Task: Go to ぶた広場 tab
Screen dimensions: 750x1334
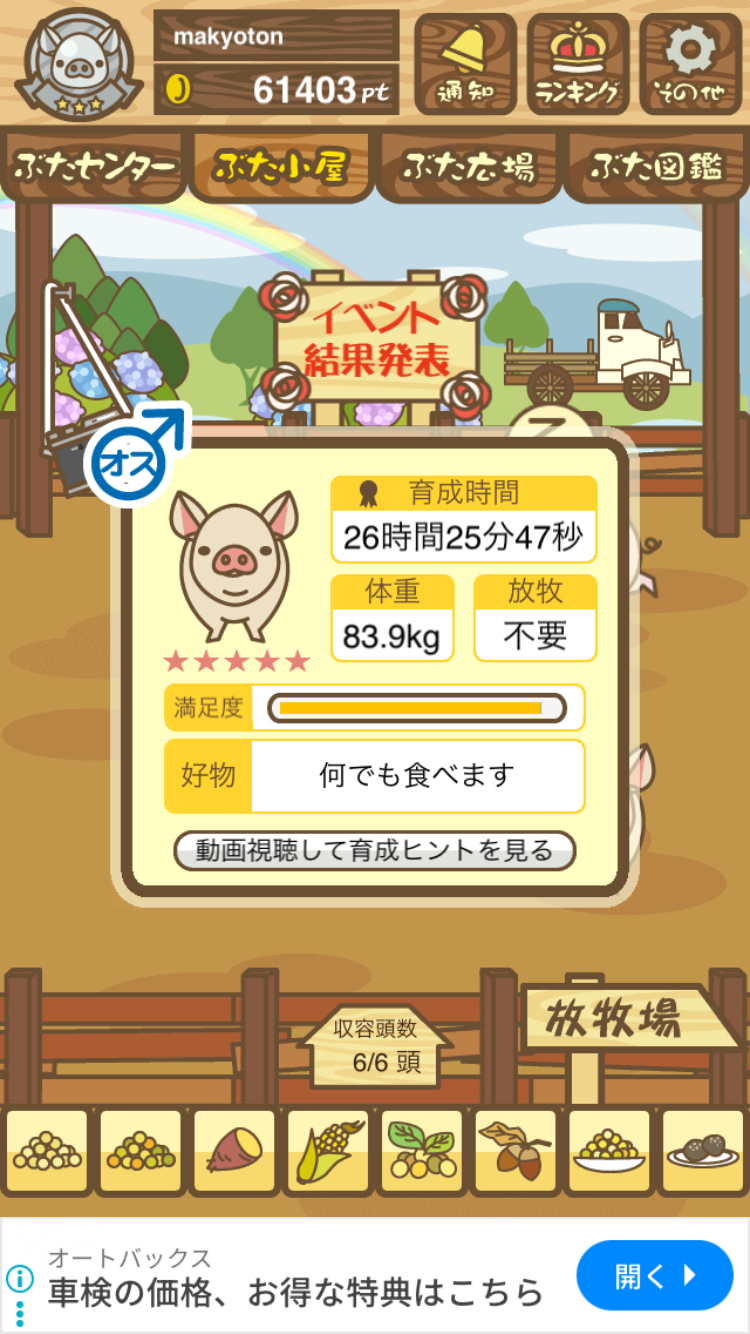Action: [x=467, y=167]
